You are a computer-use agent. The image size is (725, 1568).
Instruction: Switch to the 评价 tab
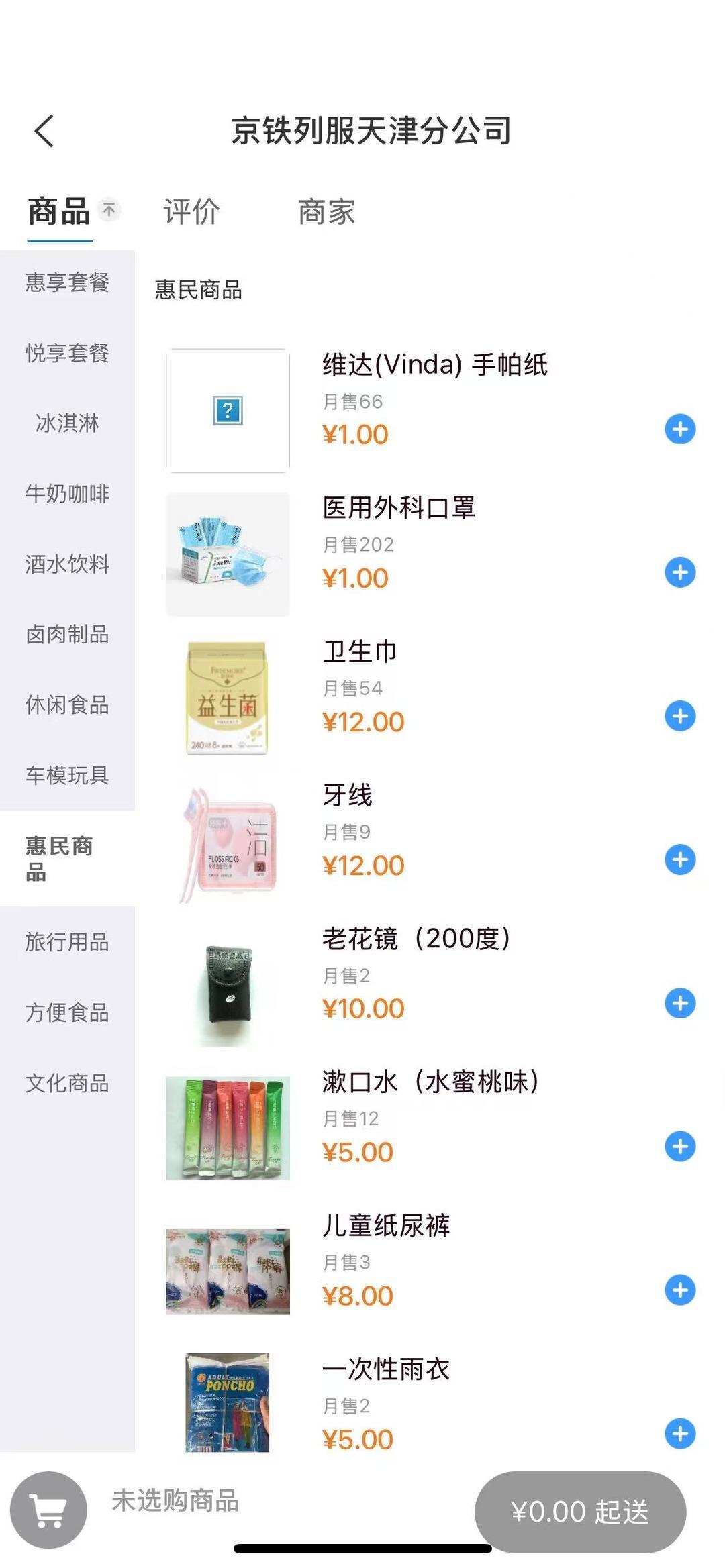(x=191, y=212)
